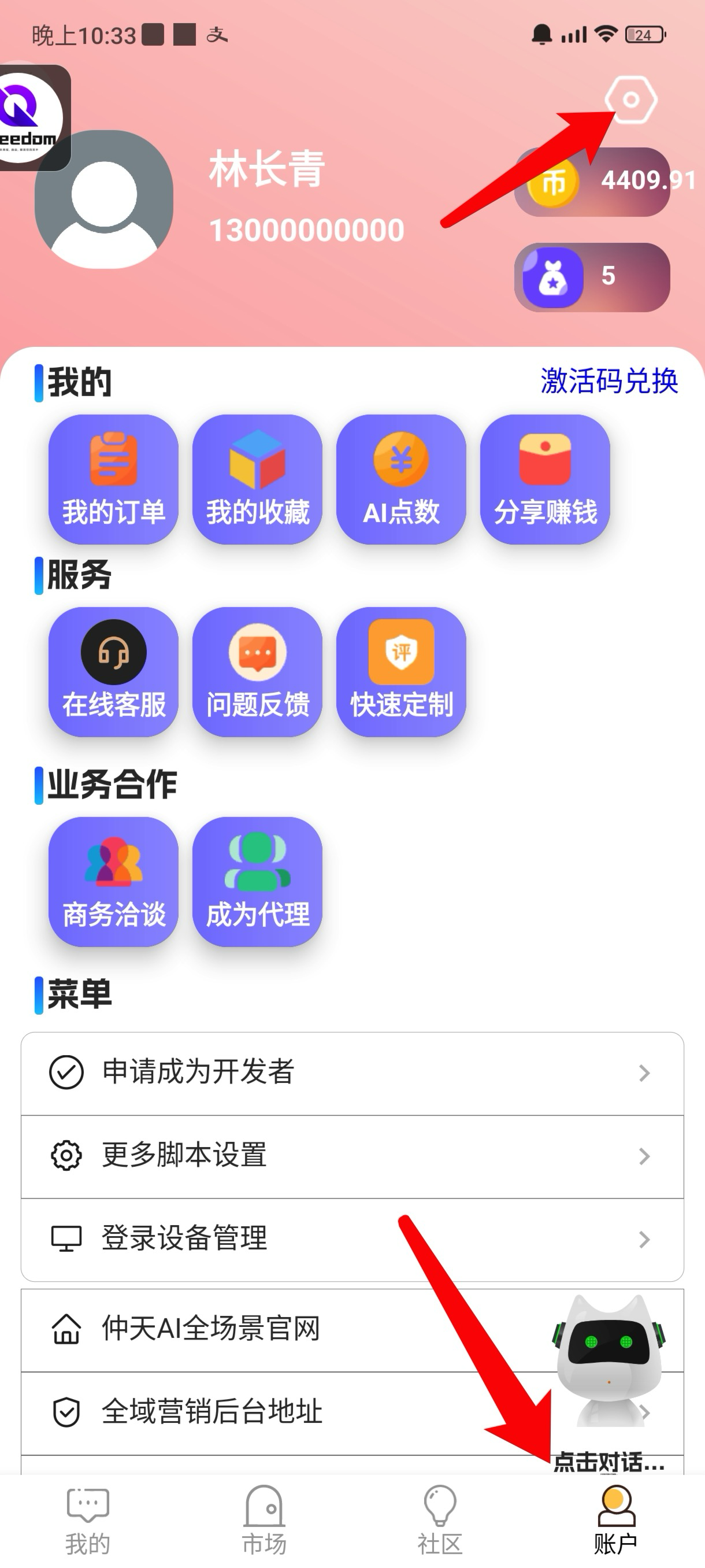Open 问题反馈

pos(257,671)
